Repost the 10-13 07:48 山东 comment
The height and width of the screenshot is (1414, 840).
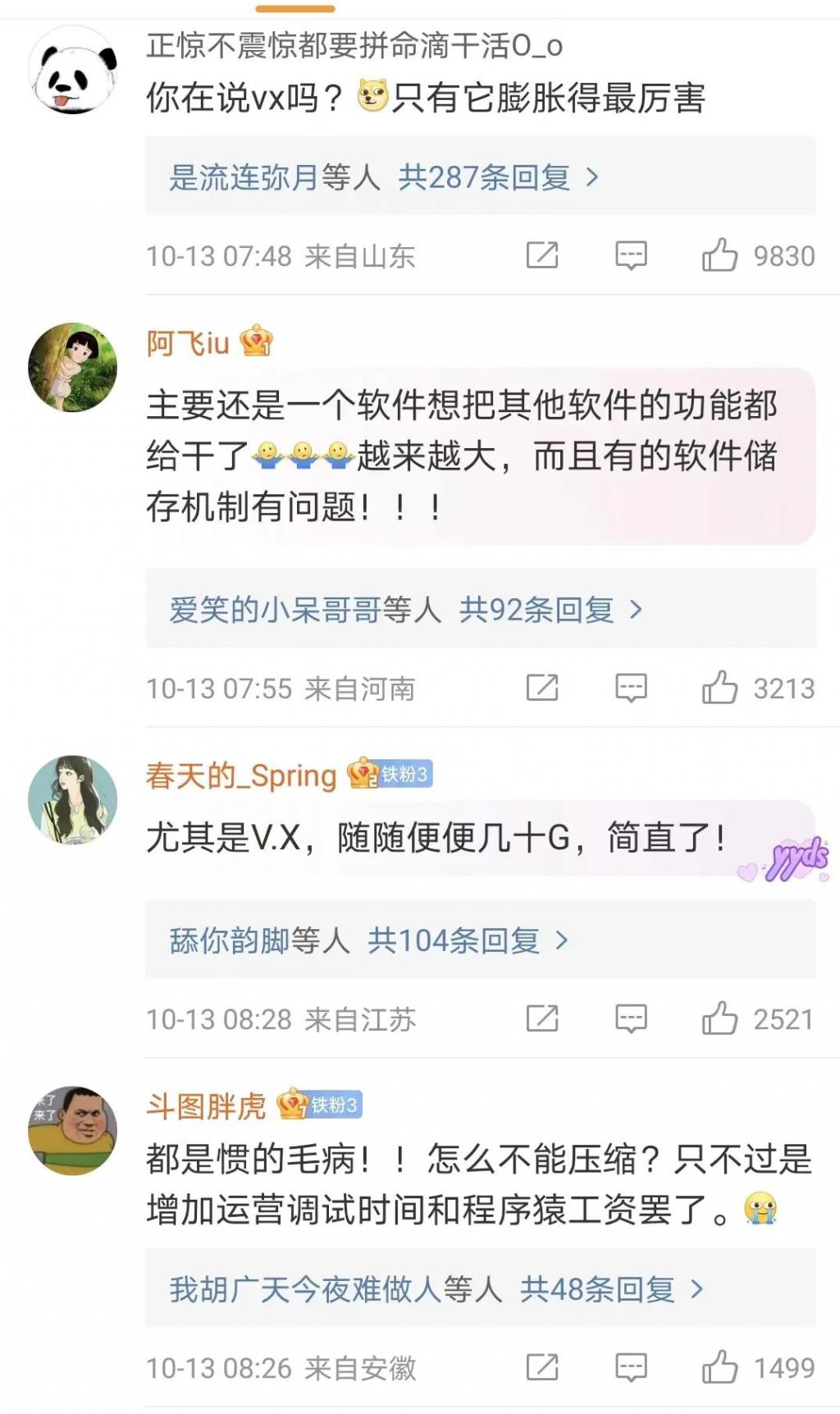[x=542, y=255]
